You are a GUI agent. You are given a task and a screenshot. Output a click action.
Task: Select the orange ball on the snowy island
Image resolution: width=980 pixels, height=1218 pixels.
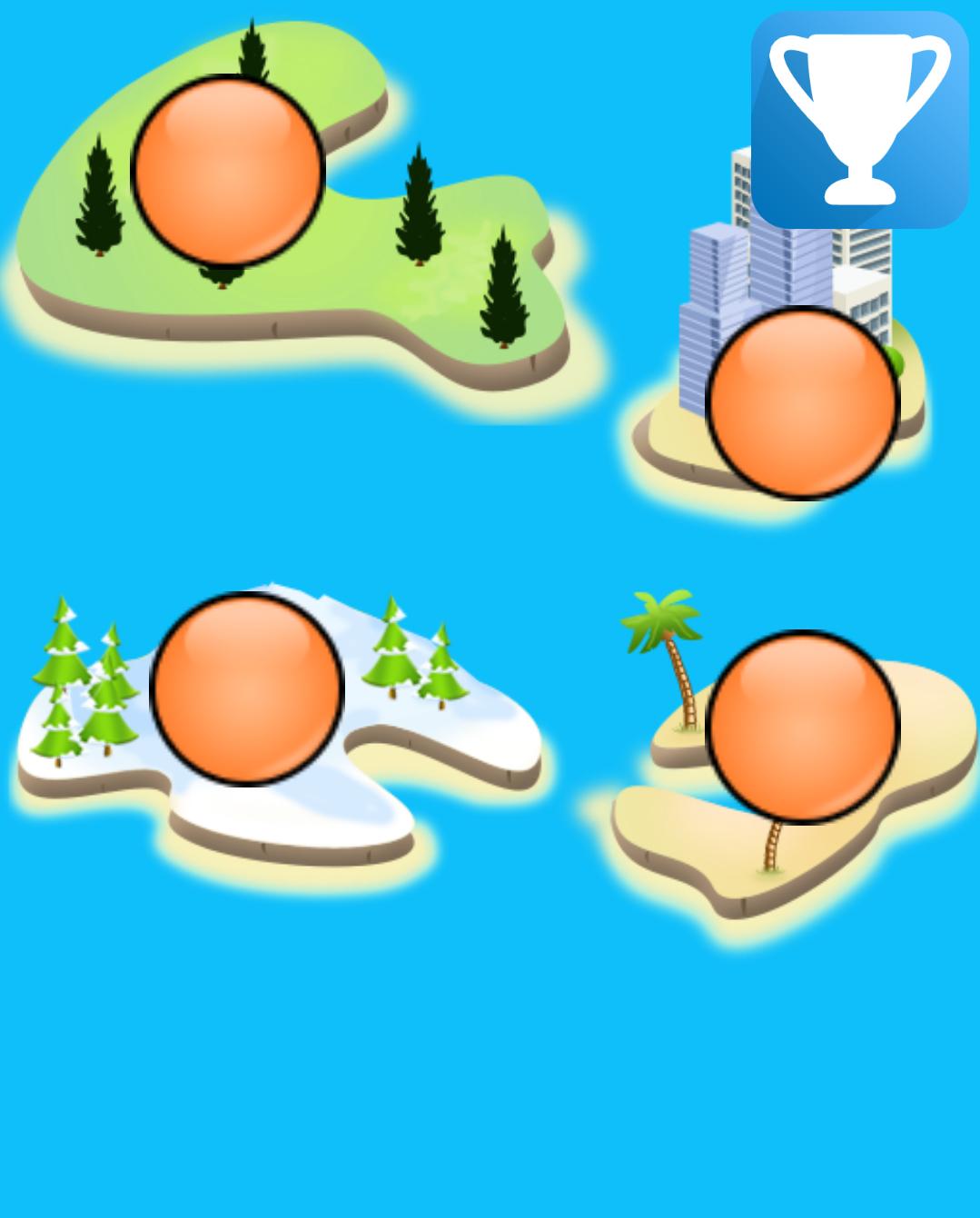click(x=247, y=688)
